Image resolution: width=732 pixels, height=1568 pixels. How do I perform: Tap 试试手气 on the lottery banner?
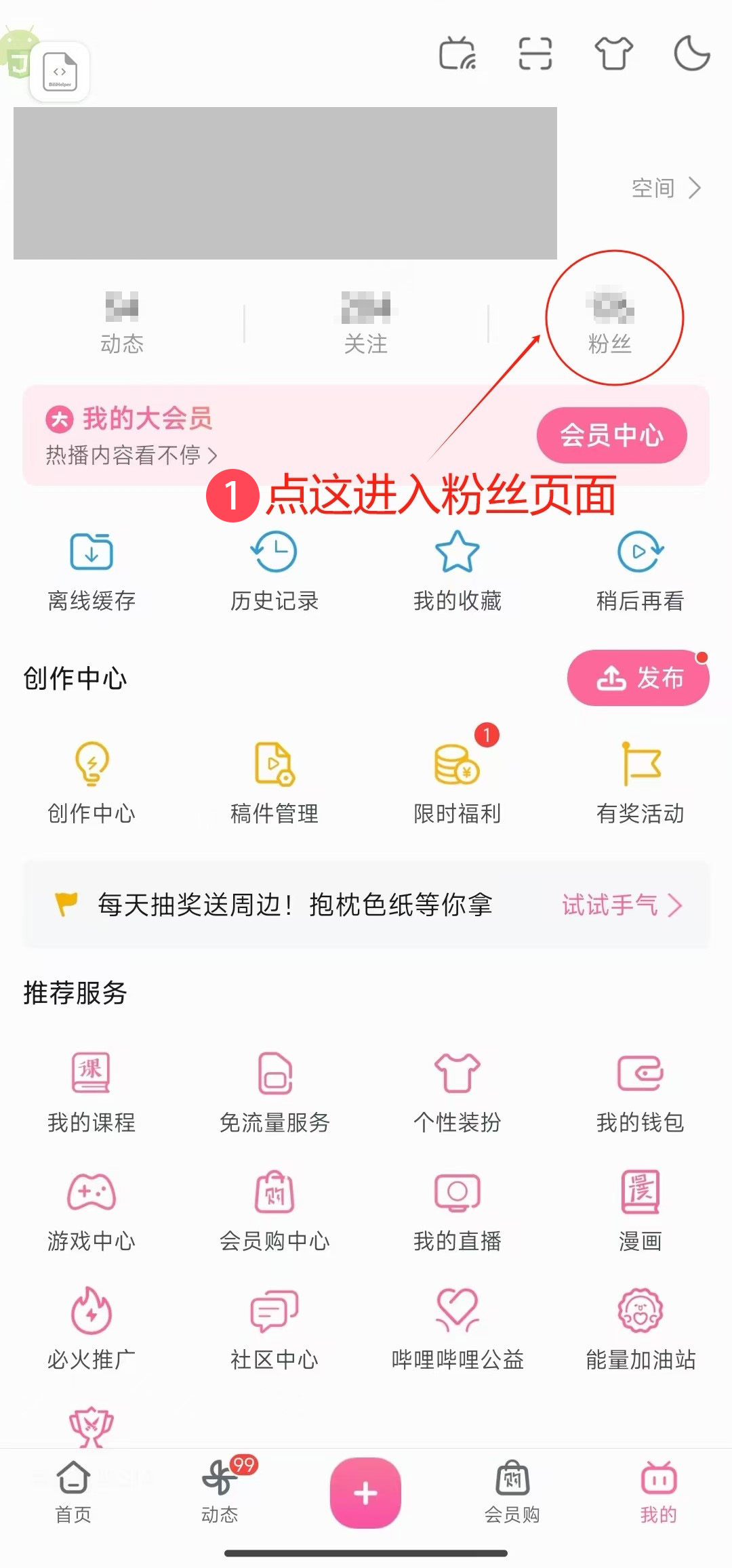(621, 905)
